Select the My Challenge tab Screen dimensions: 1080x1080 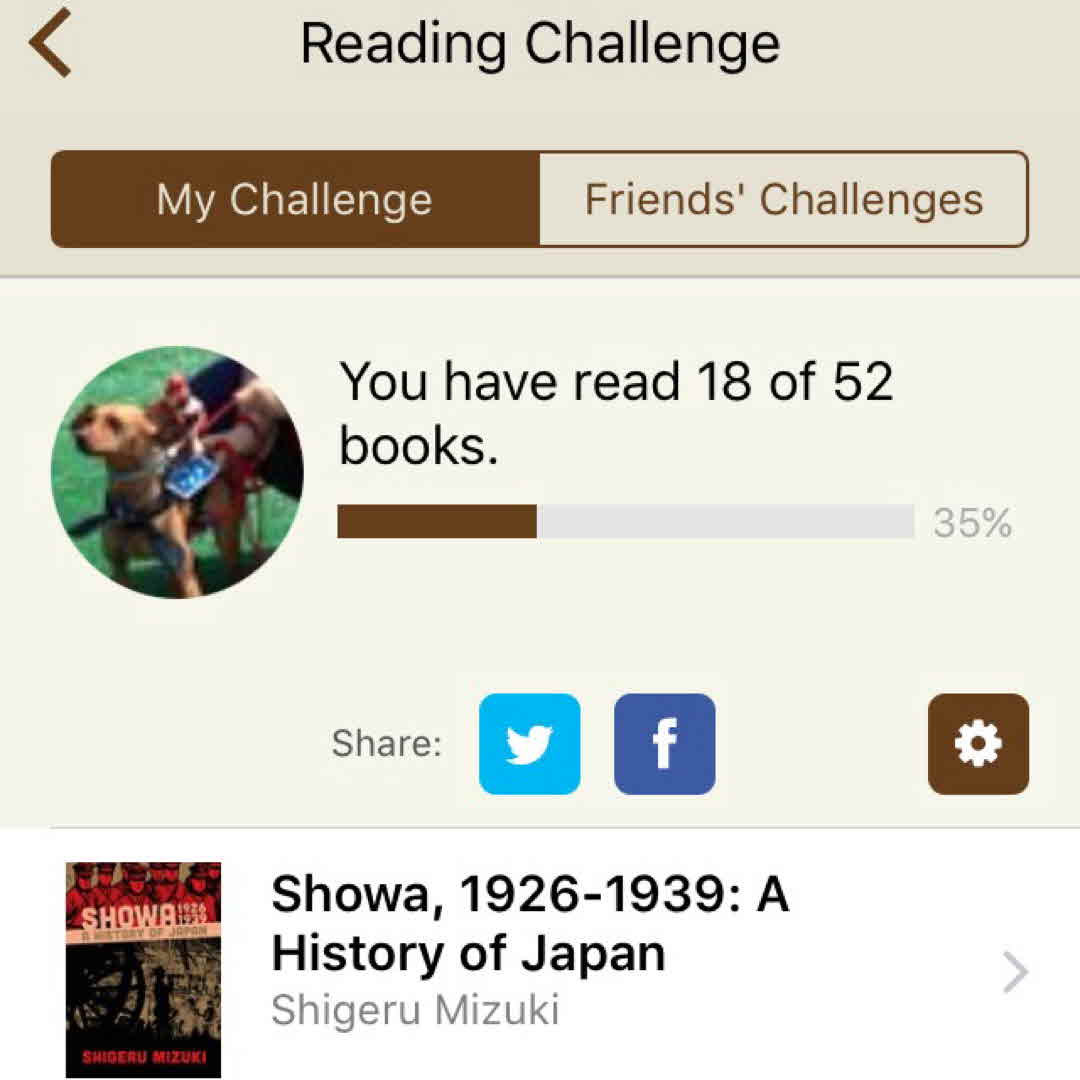[x=295, y=199]
